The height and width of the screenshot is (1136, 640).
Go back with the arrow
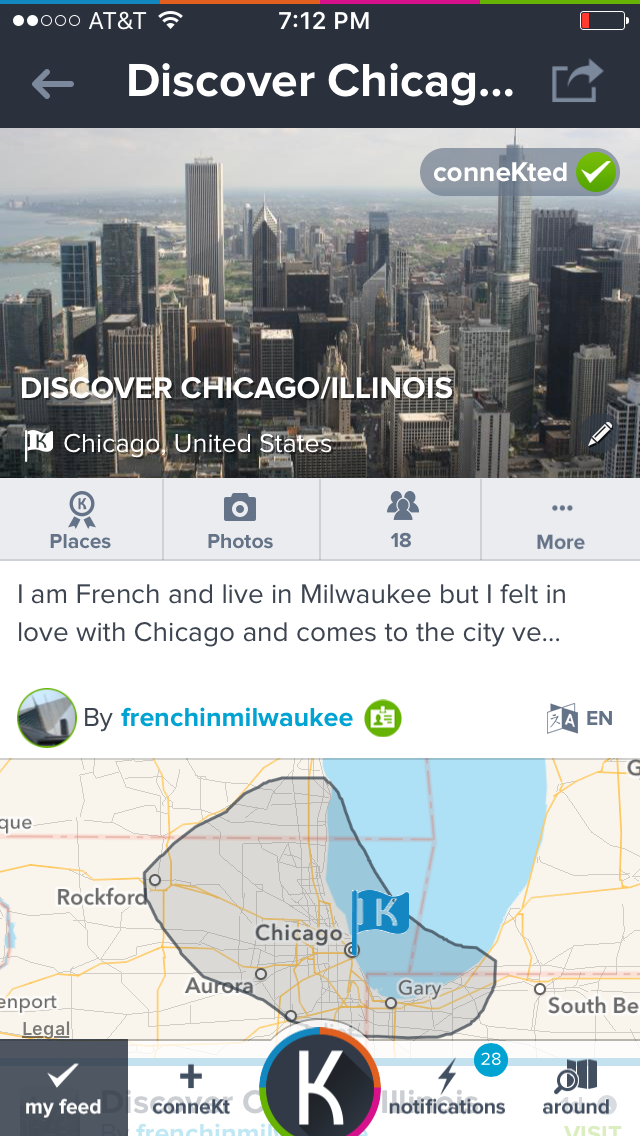(53, 84)
